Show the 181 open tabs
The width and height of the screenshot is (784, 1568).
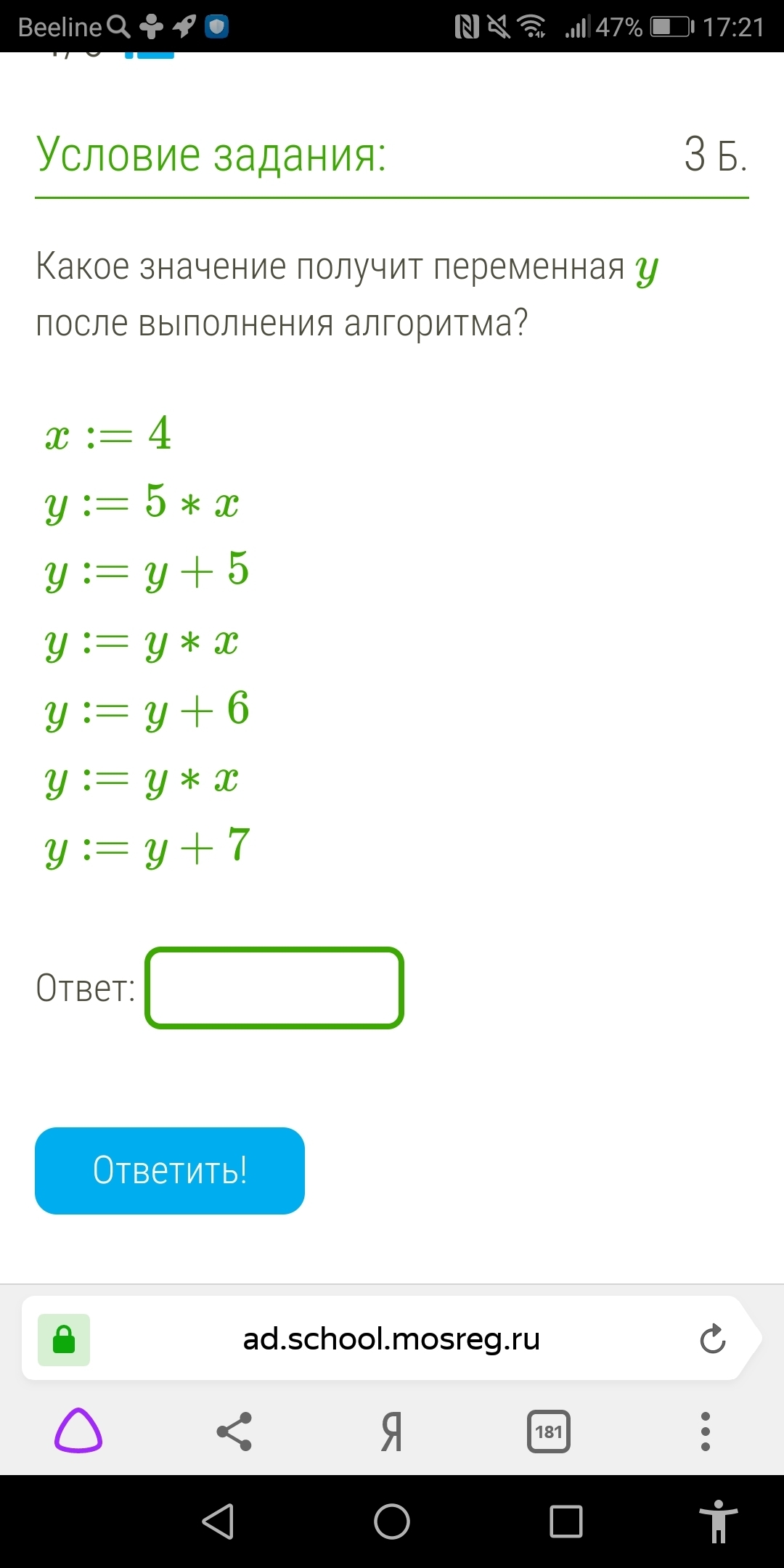tap(548, 1432)
